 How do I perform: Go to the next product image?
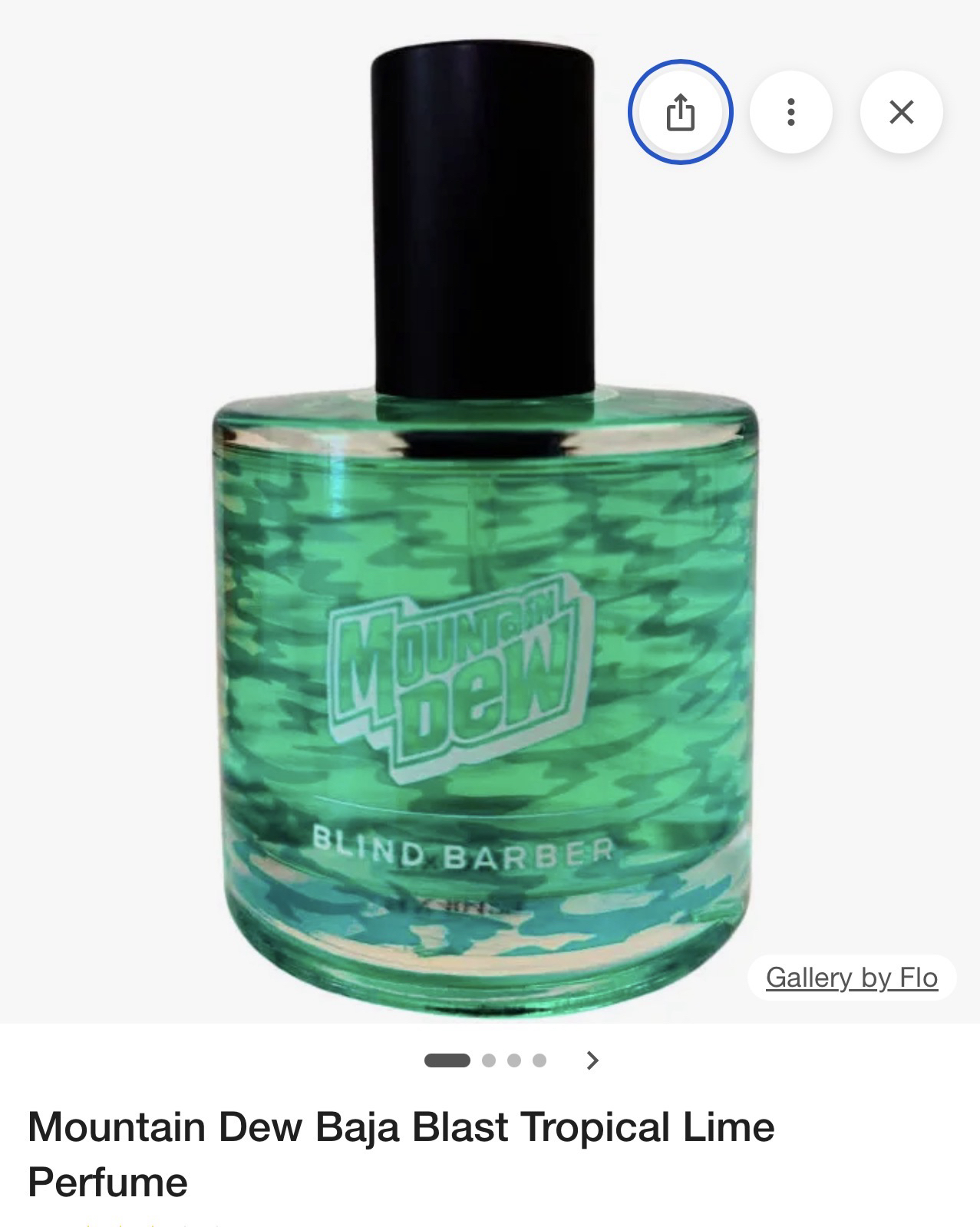point(592,1060)
